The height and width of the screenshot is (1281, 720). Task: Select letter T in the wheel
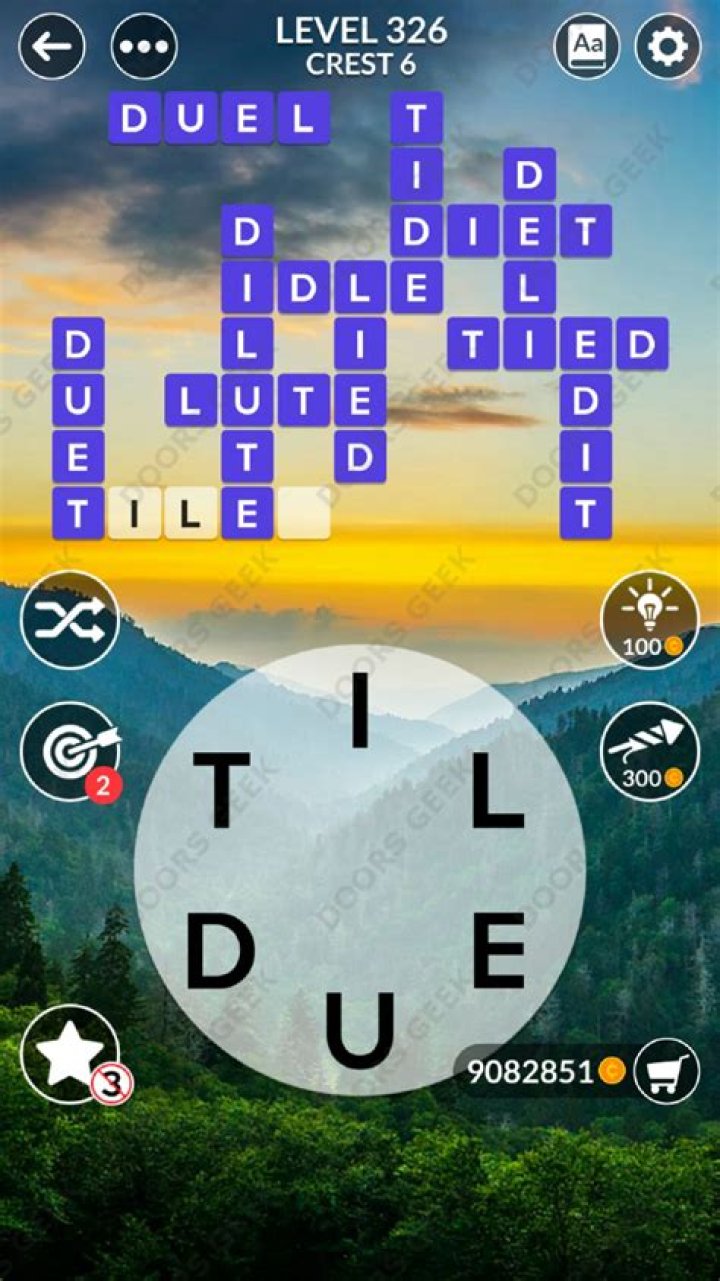point(221,790)
